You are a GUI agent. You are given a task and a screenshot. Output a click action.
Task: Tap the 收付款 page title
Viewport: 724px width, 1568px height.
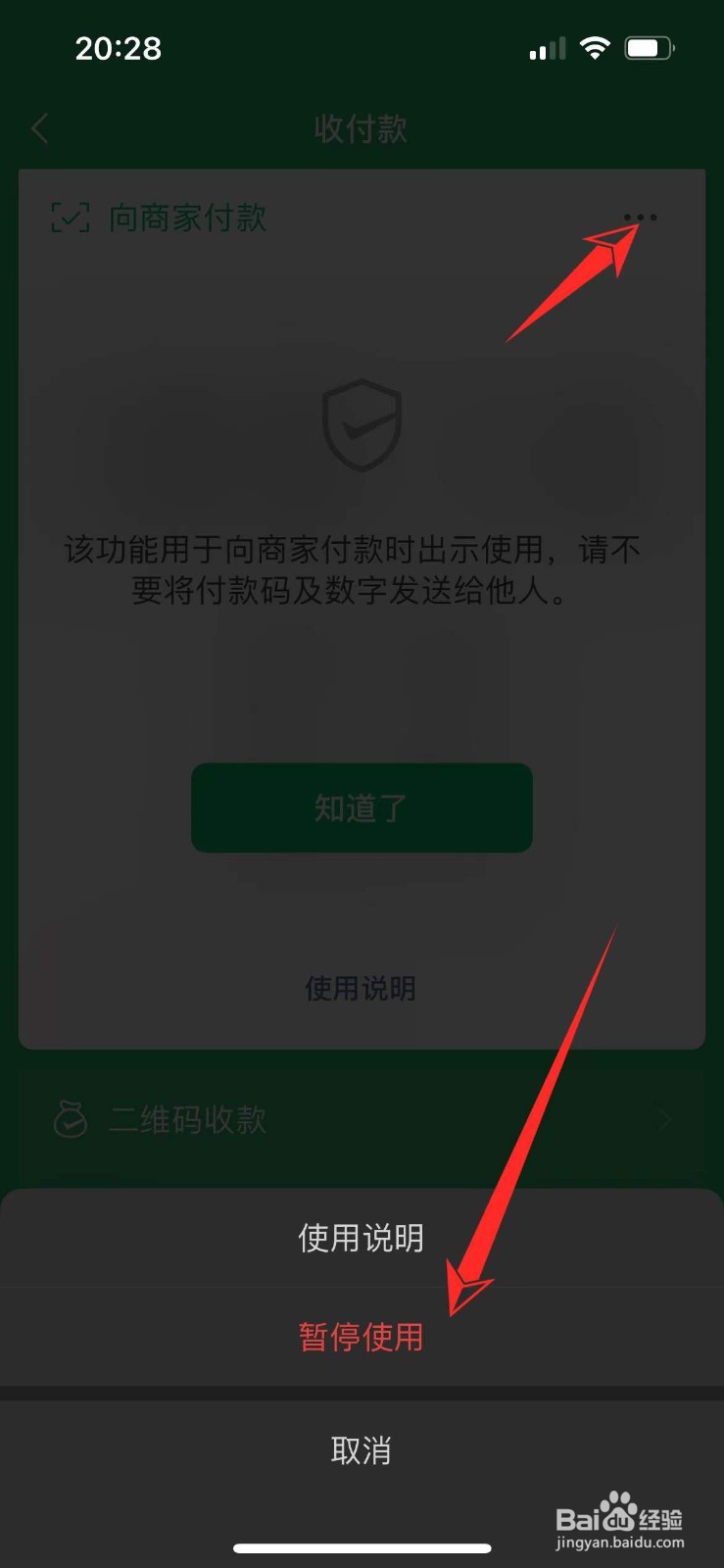coord(361,127)
